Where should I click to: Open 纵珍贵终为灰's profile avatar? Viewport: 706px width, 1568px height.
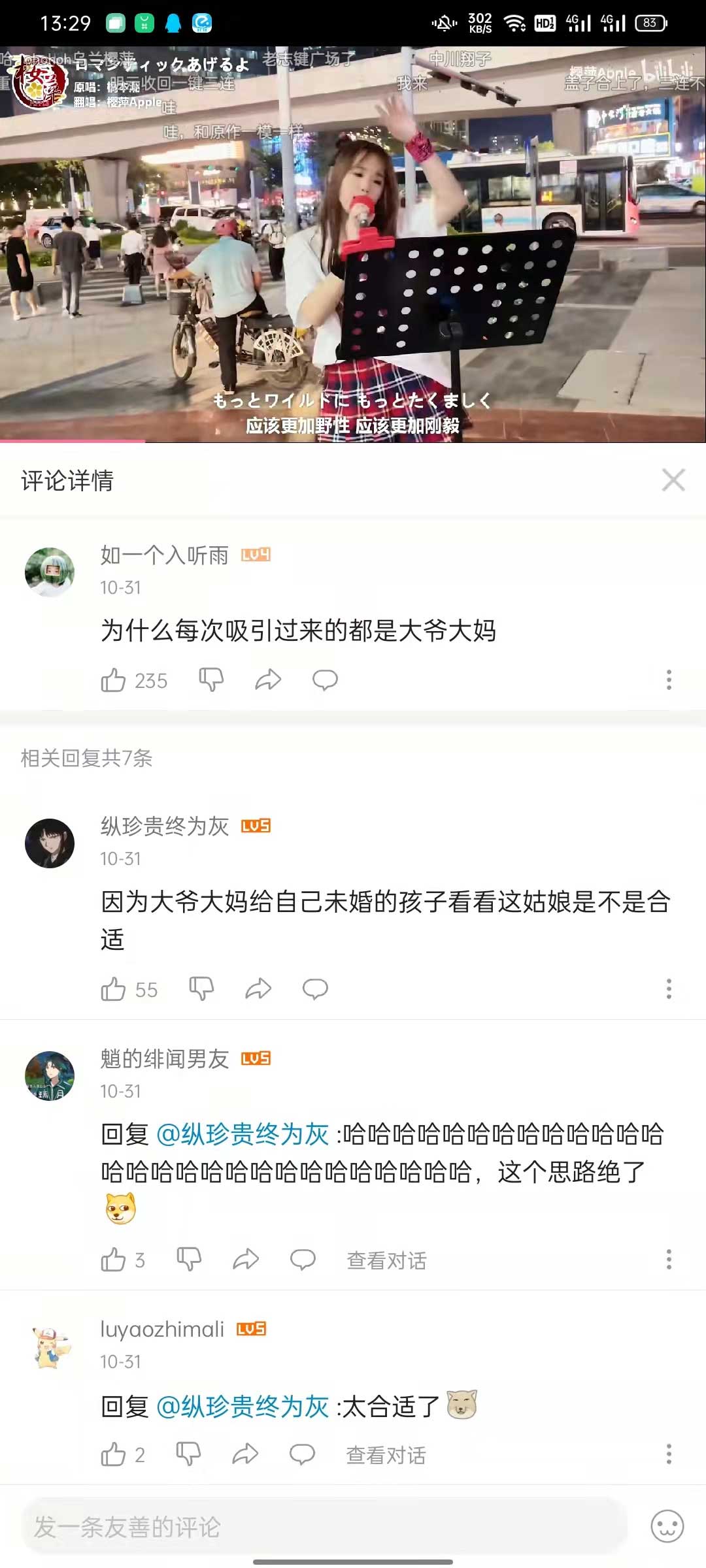[x=50, y=843]
